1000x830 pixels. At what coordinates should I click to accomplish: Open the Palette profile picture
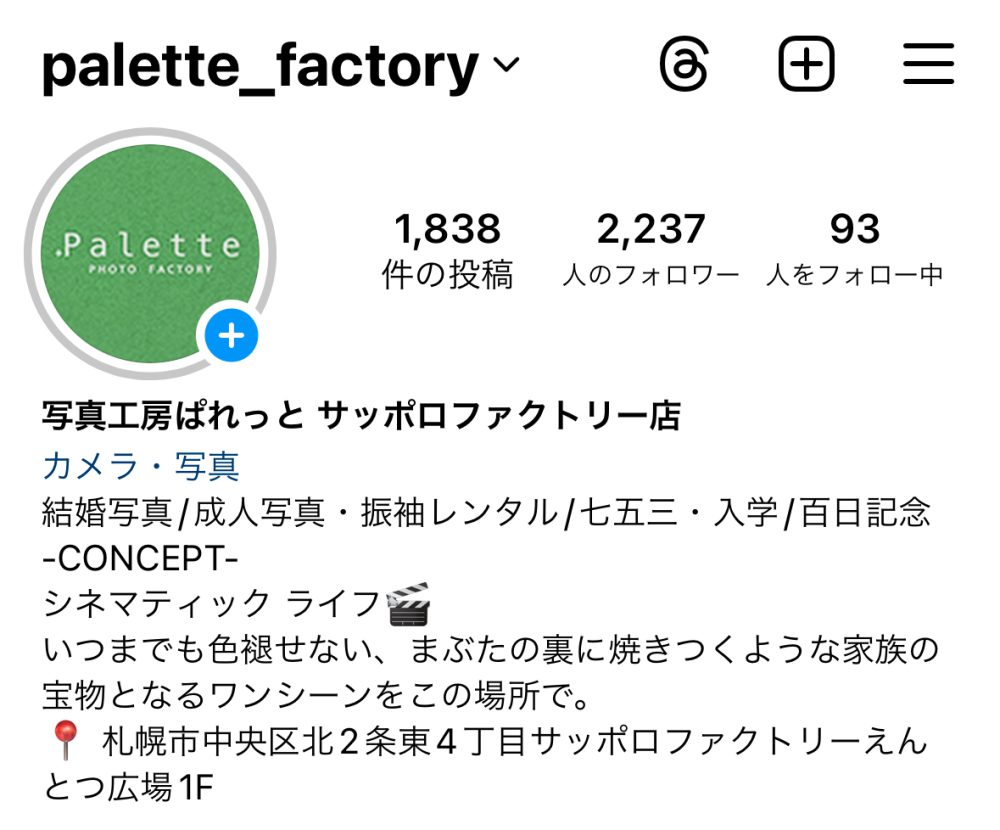point(148,250)
